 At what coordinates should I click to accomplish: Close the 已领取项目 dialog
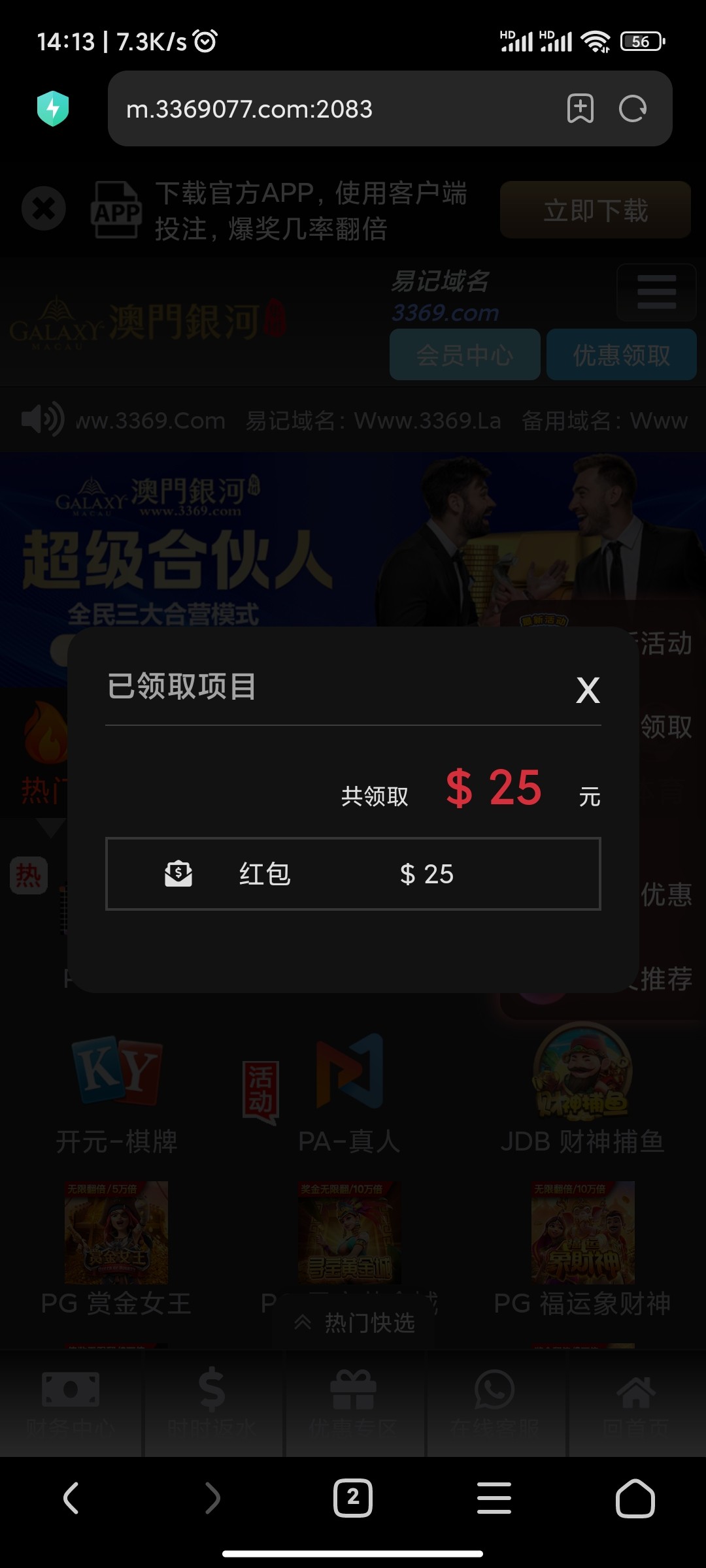coord(588,690)
